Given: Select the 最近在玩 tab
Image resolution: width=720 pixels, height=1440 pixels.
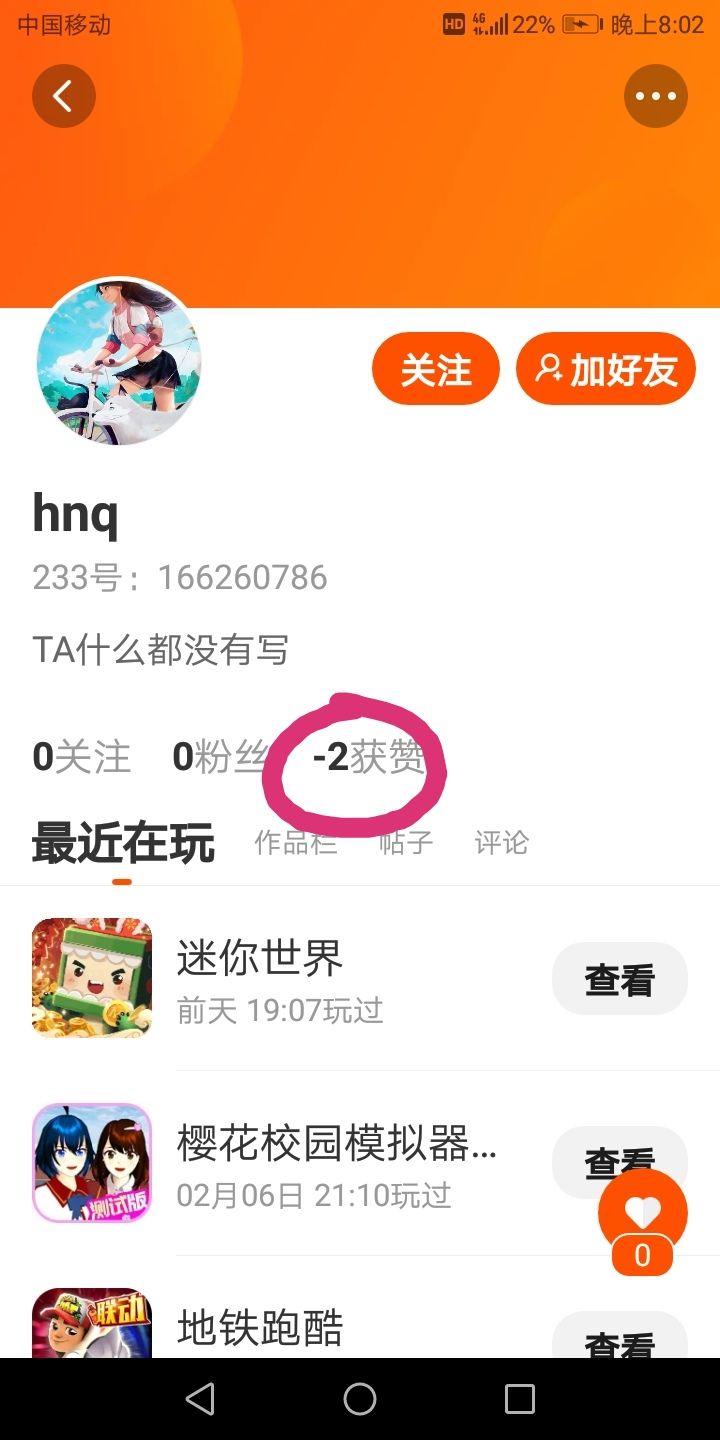Looking at the screenshot, I should pyautogui.click(x=123, y=843).
